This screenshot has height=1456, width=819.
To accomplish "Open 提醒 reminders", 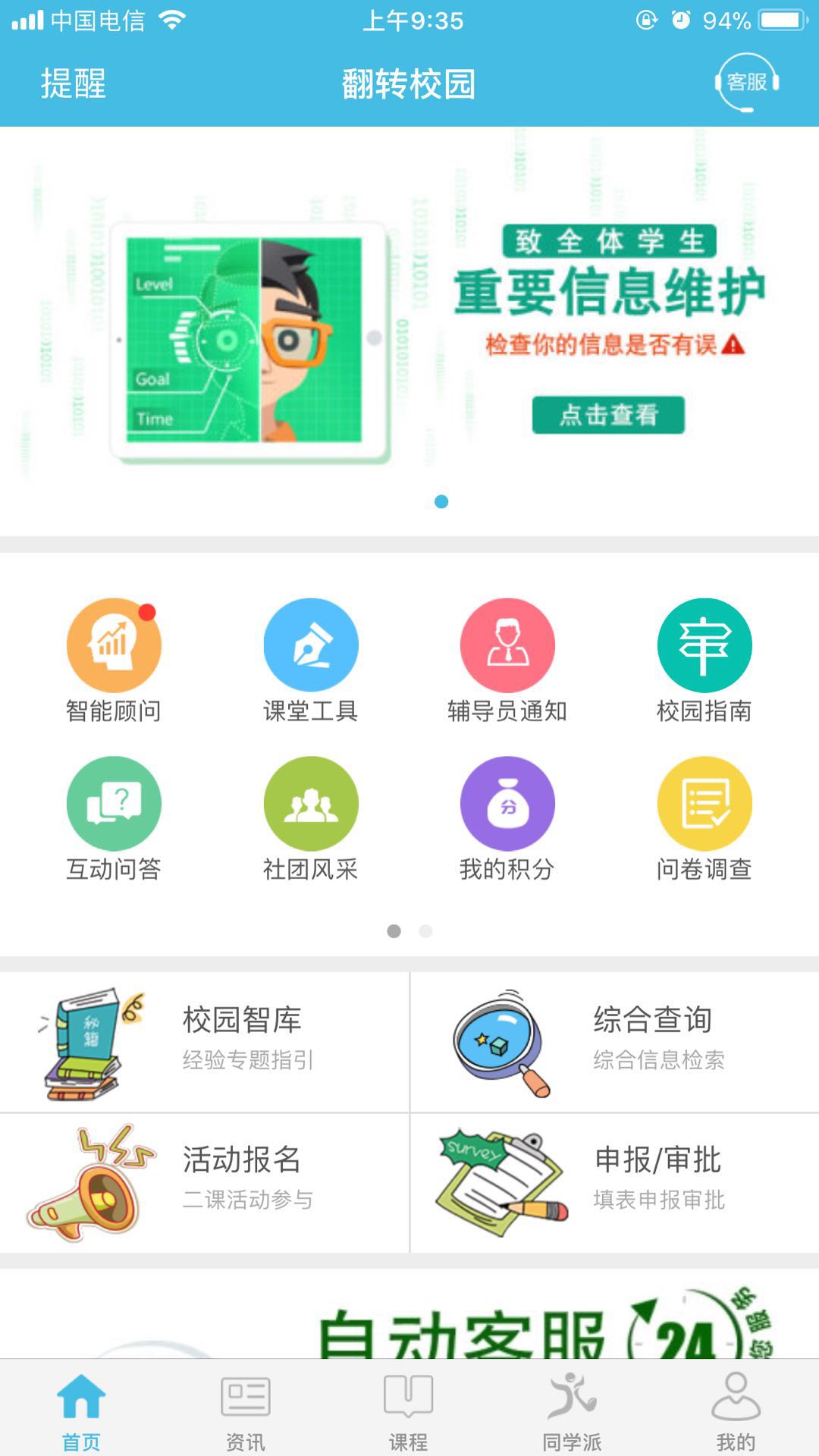I will (x=74, y=83).
